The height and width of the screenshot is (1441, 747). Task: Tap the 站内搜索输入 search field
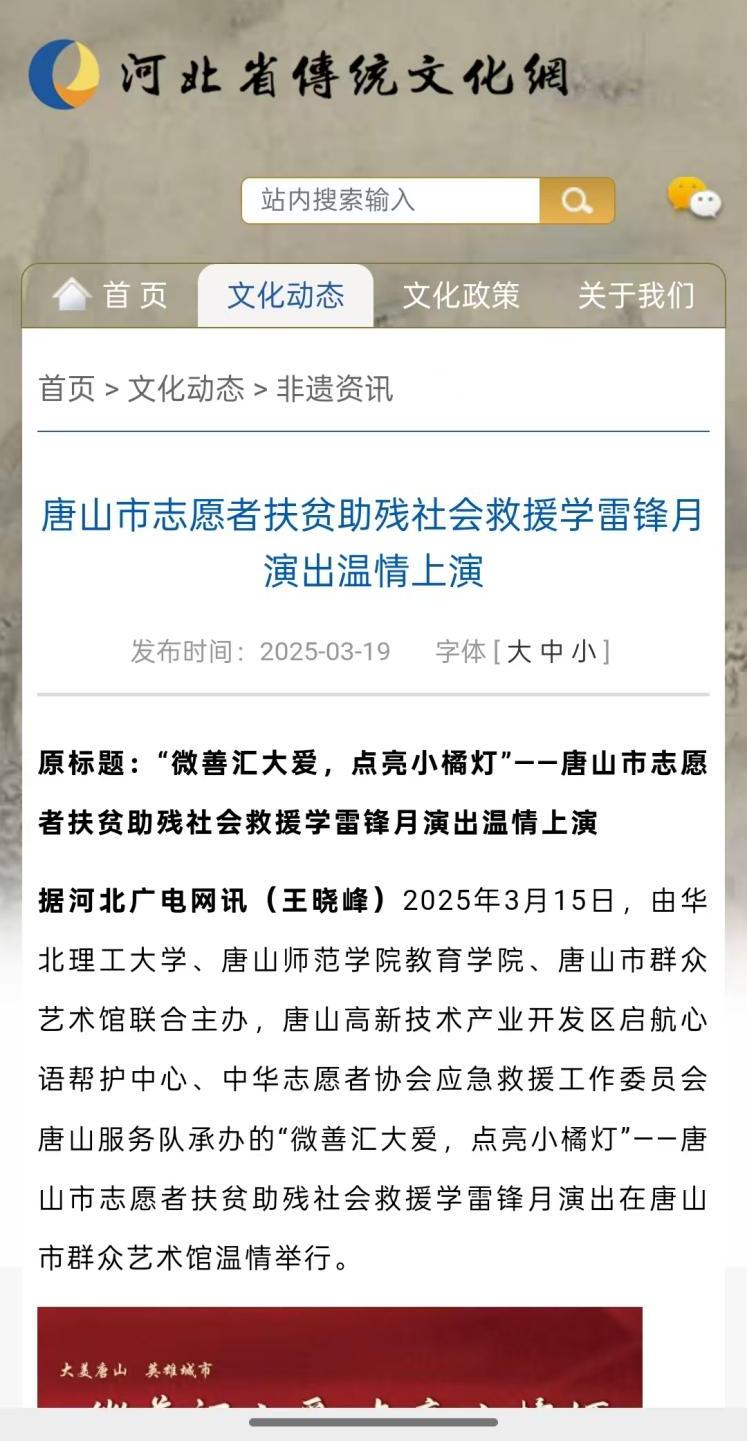point(390,200)
